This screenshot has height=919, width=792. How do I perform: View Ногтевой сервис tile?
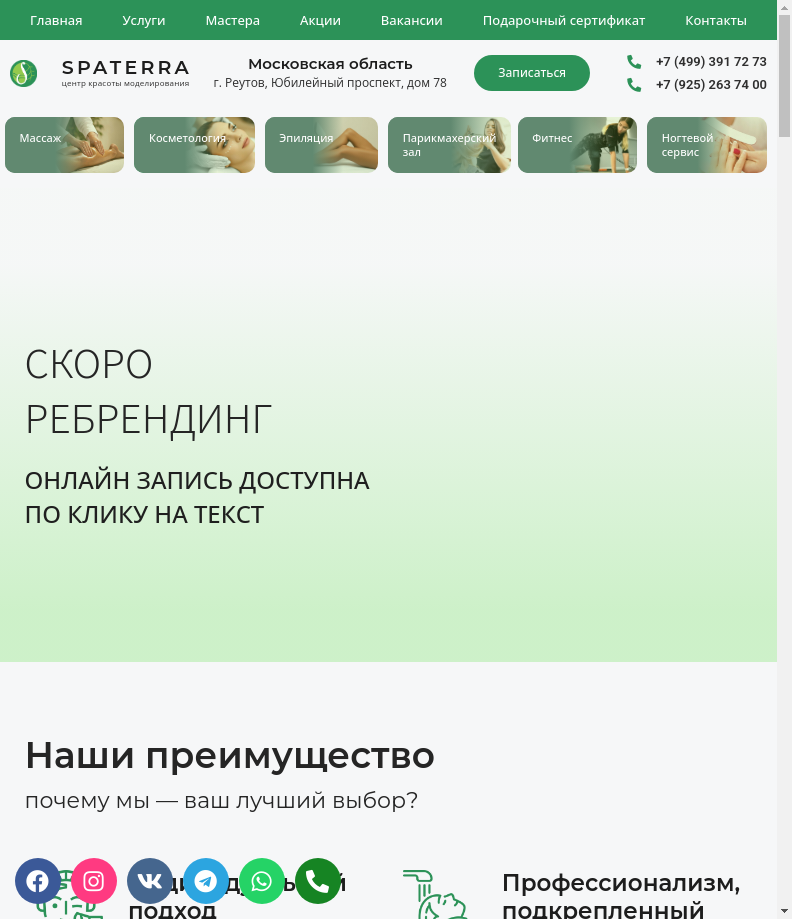point(706,145)
